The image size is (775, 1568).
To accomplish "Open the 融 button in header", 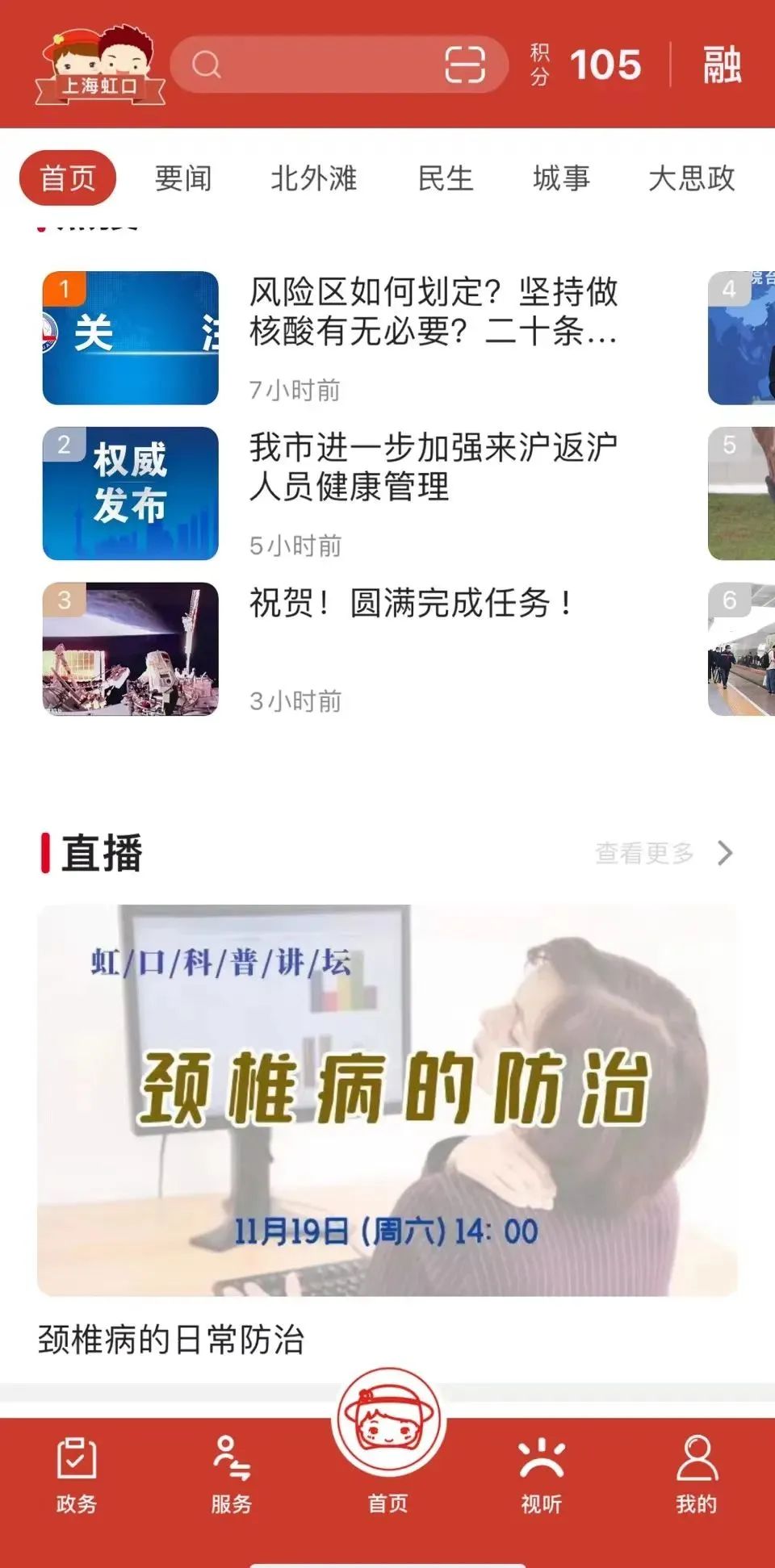I will (x=722, y=65).
